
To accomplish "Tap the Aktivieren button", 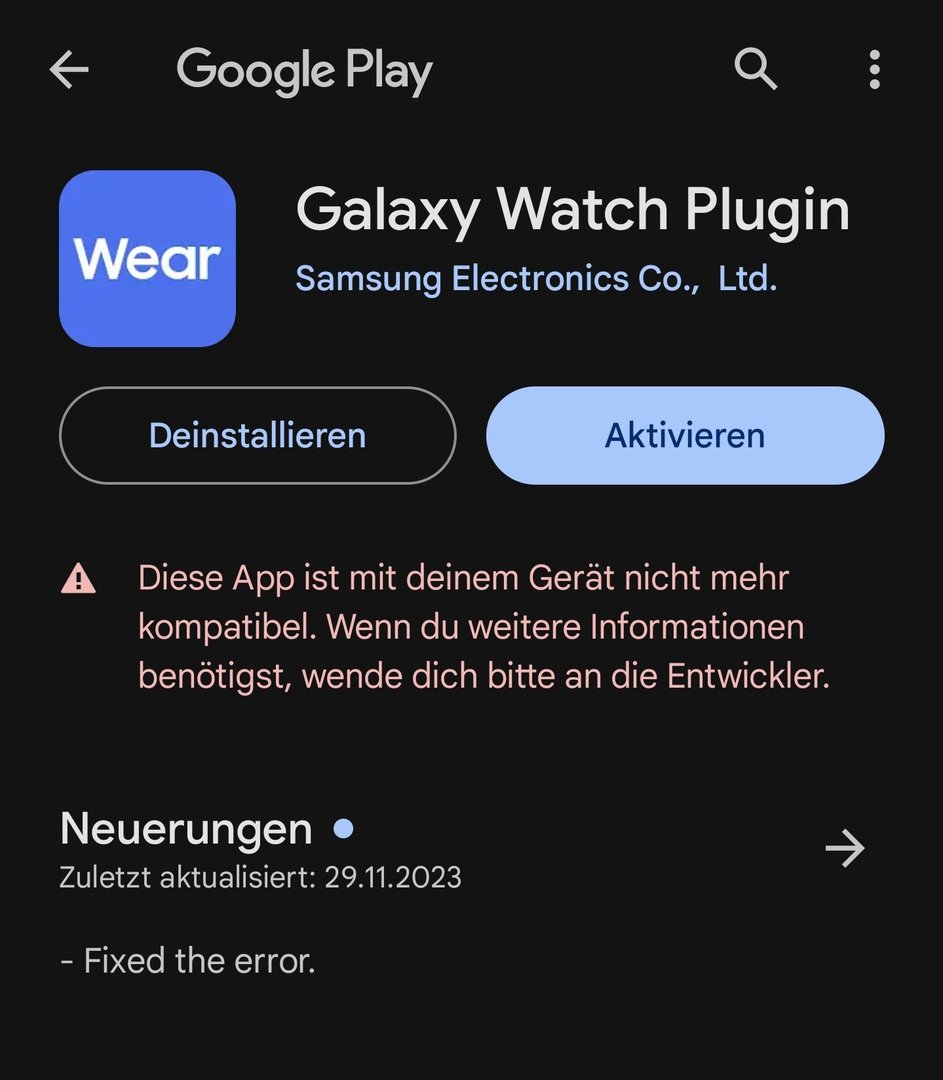I will [685, 436].
